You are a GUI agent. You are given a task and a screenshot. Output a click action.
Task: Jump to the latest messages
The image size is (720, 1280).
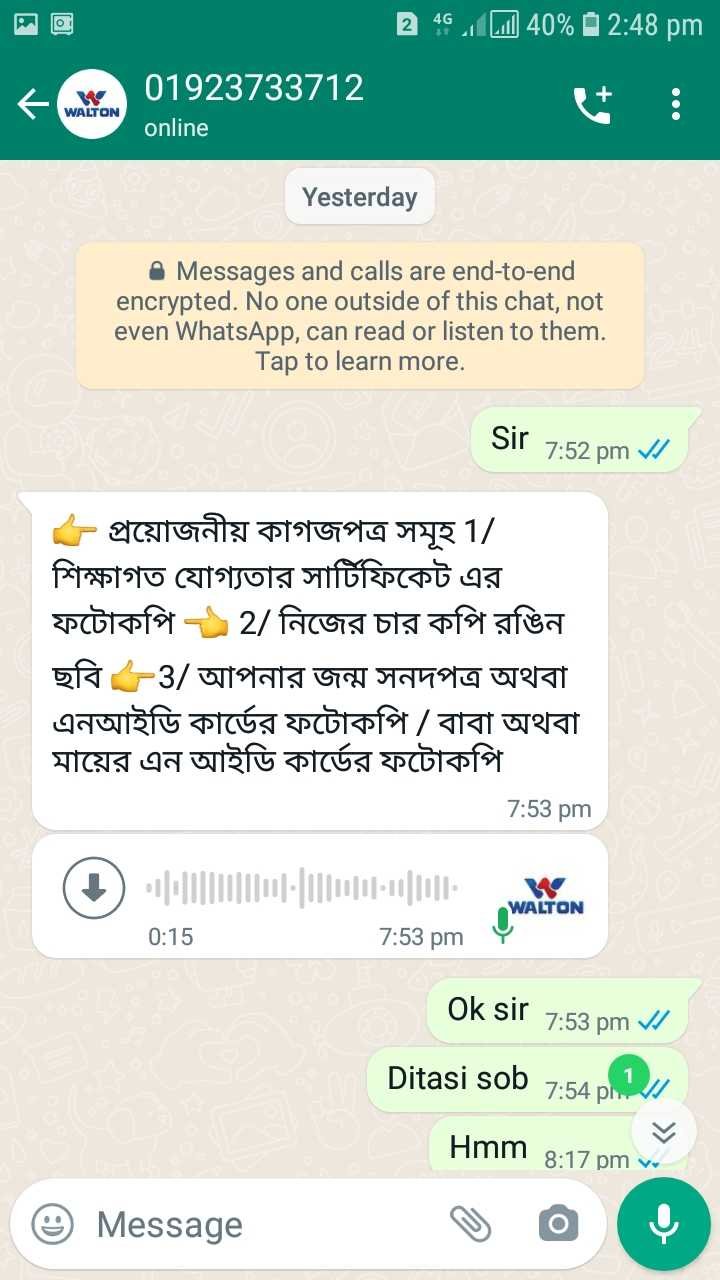664,1132
